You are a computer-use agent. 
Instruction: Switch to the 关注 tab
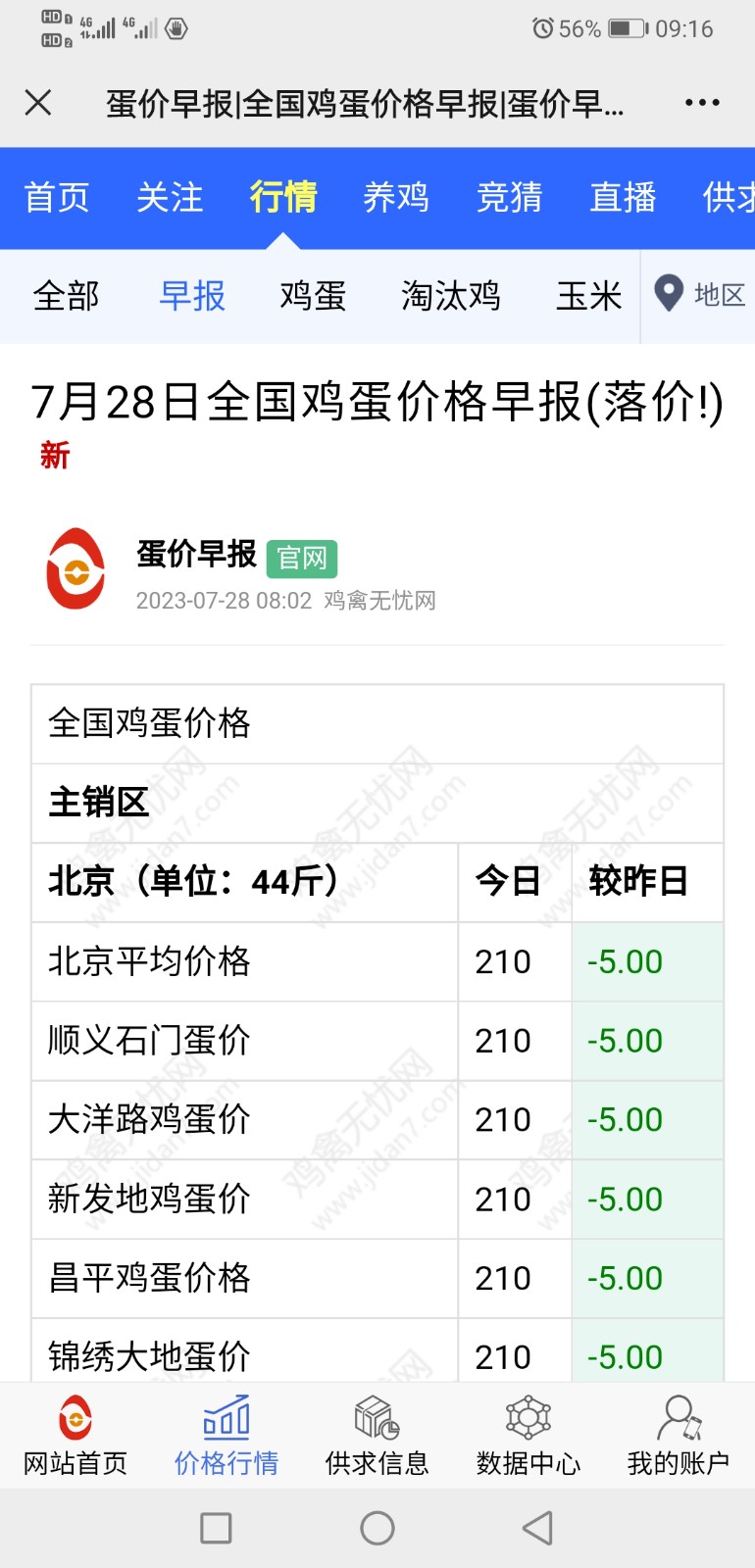pos(170,197)
